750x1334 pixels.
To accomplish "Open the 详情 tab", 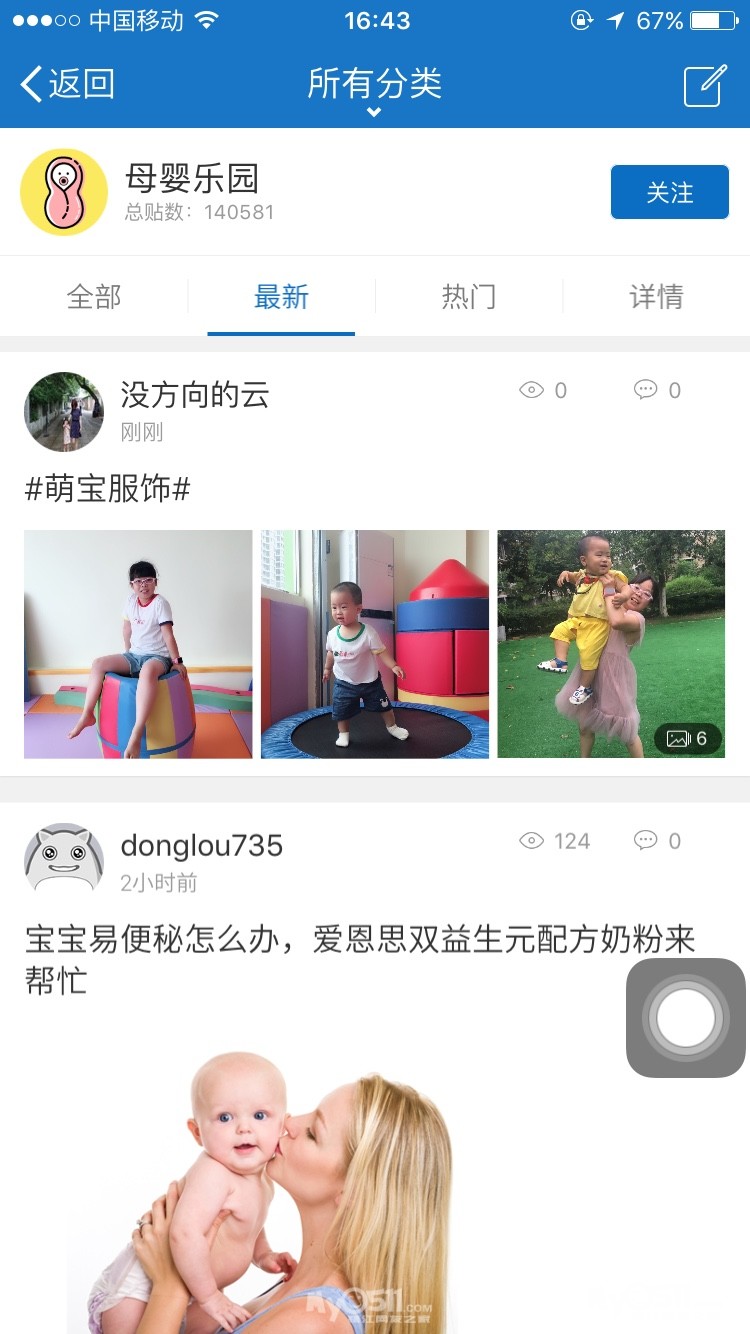I will point(656,297).
